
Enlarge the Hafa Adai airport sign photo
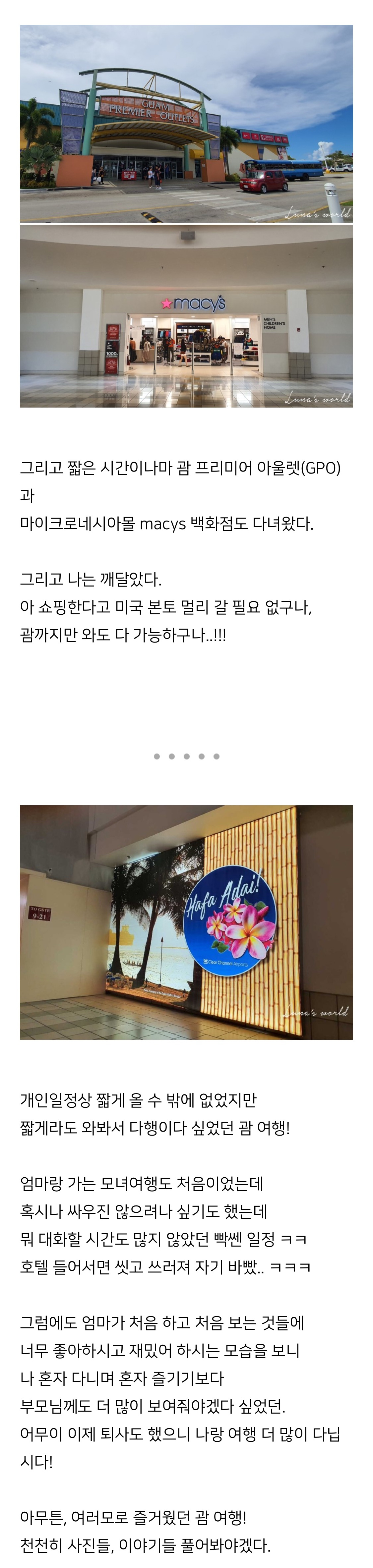pos(186,922)
